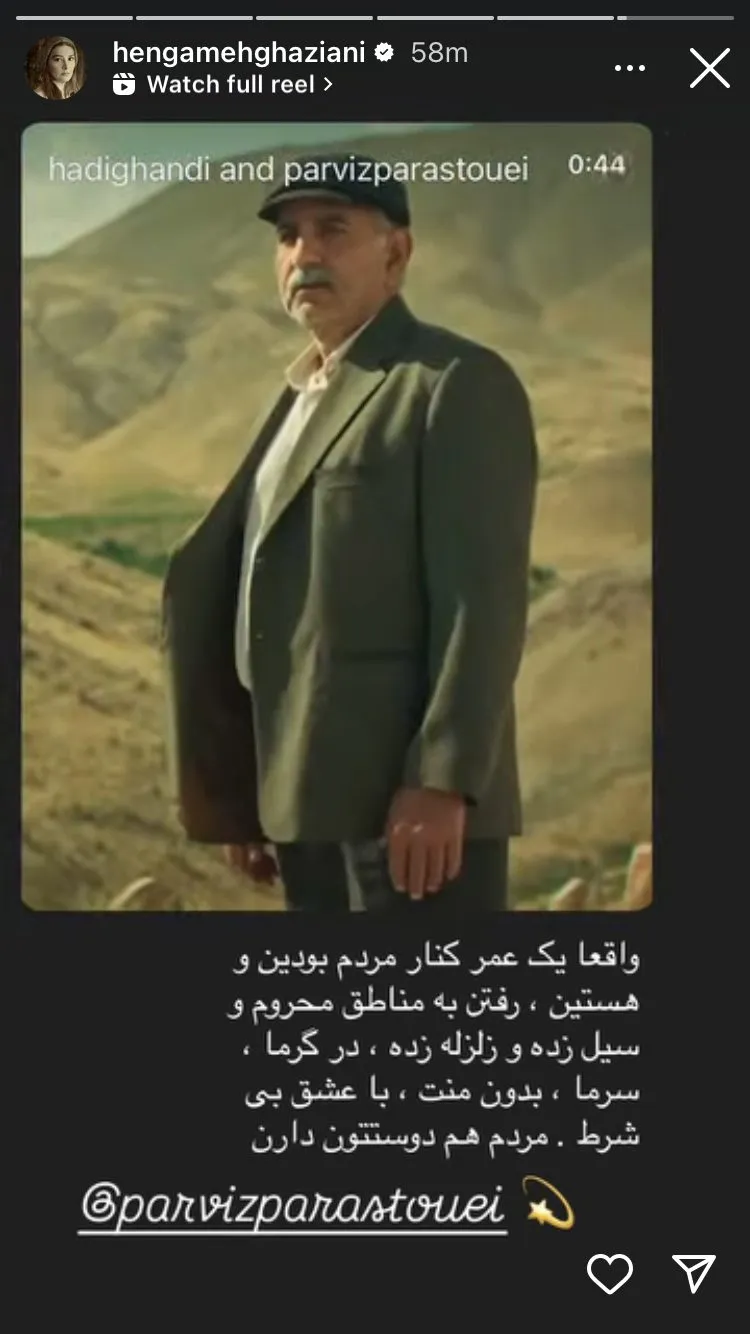The height and width of the screenshot is (1334, 750).
Task: Click the story progress bar at the top
Action: pyautogui.click(x=375, y=14)
